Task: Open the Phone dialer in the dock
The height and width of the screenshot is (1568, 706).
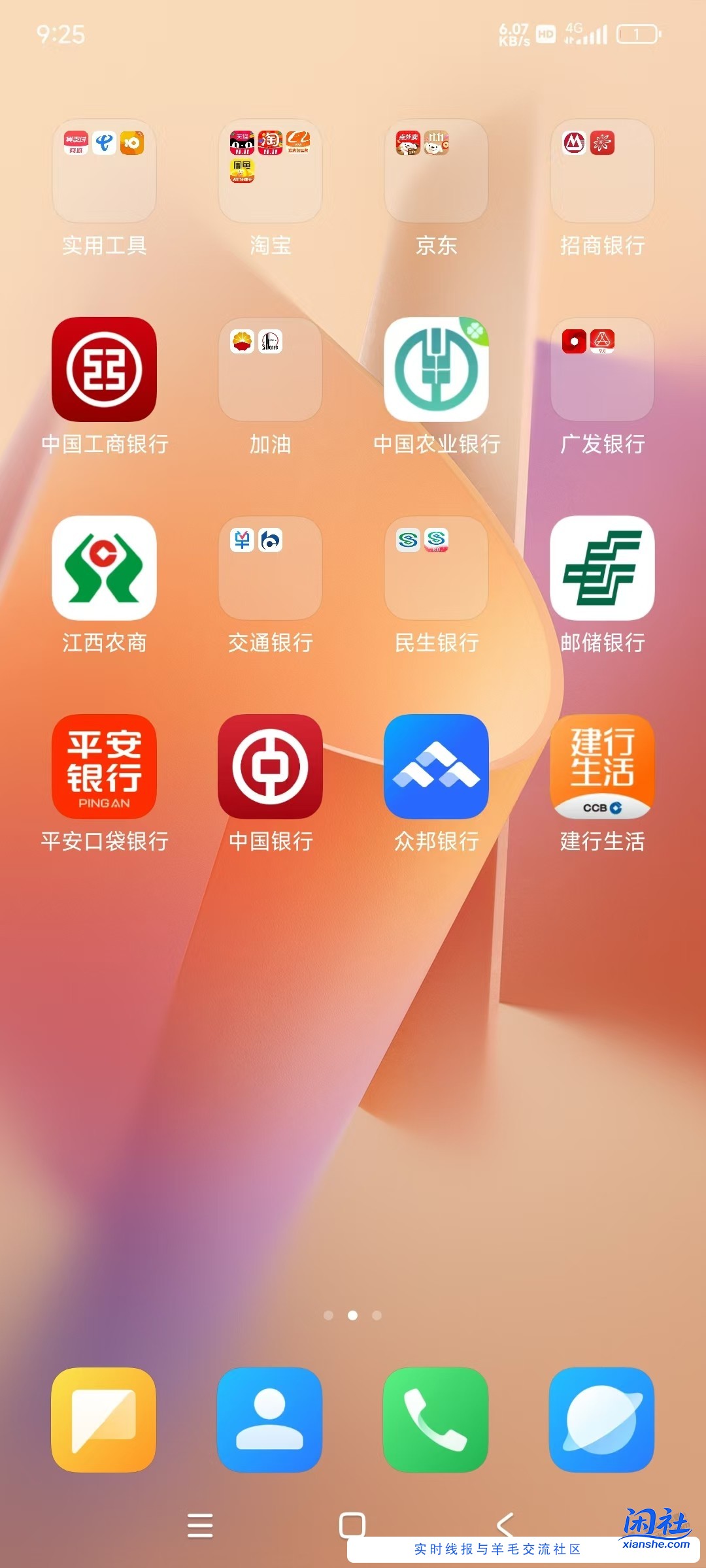Action: coord(435,1421)
